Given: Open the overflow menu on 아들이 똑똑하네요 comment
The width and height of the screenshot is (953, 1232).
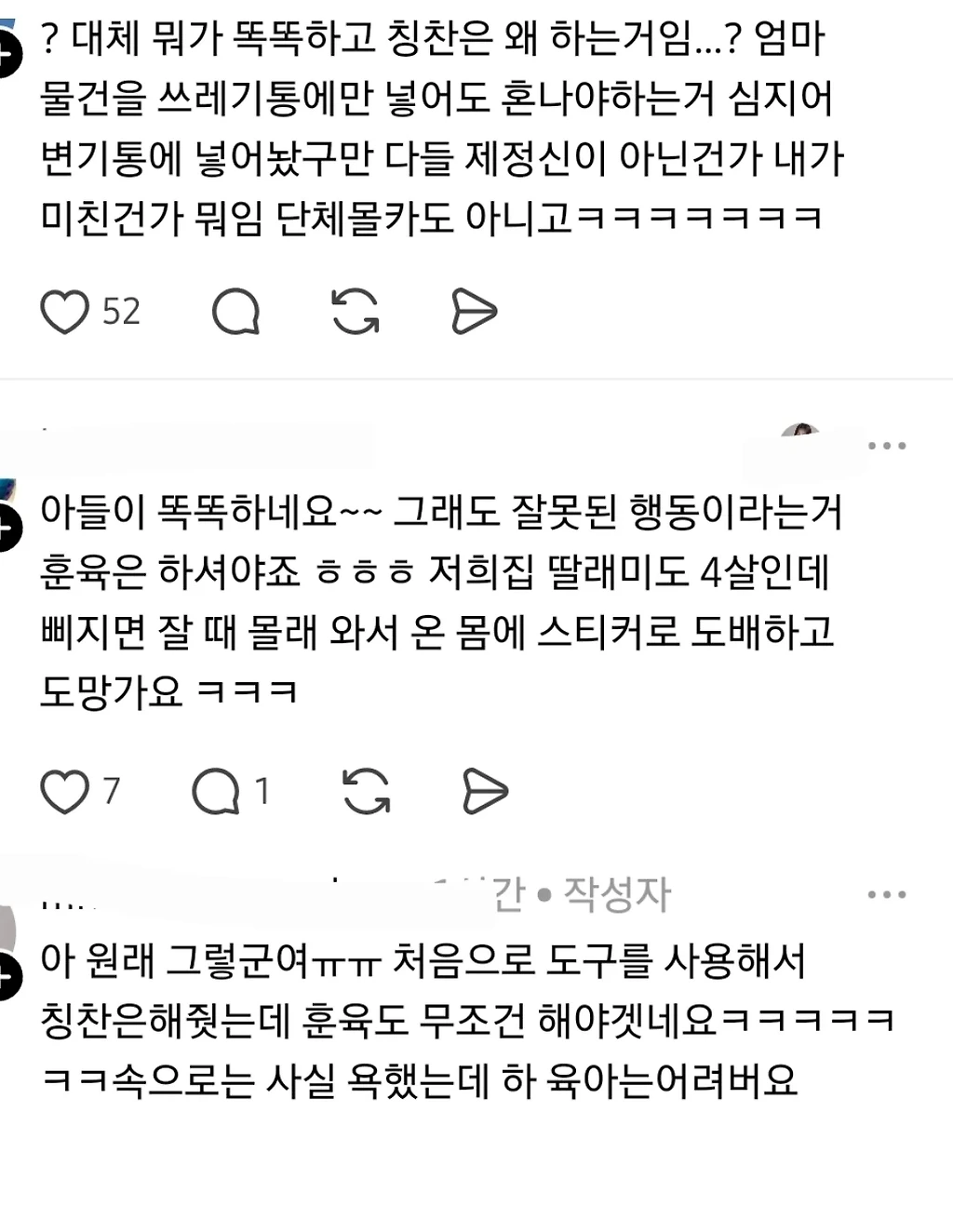Looking at the screenshot, I should pos(886,446).
